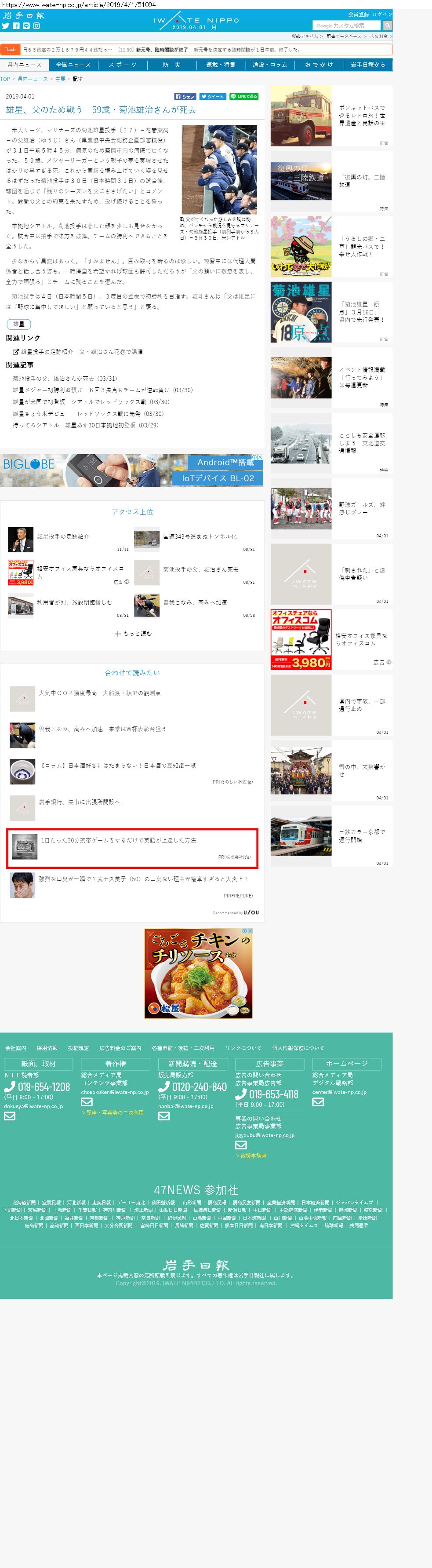432x1568 pixels.
Task: Open recommended 大気中CO2濃度最高 article
Action: 100,693
